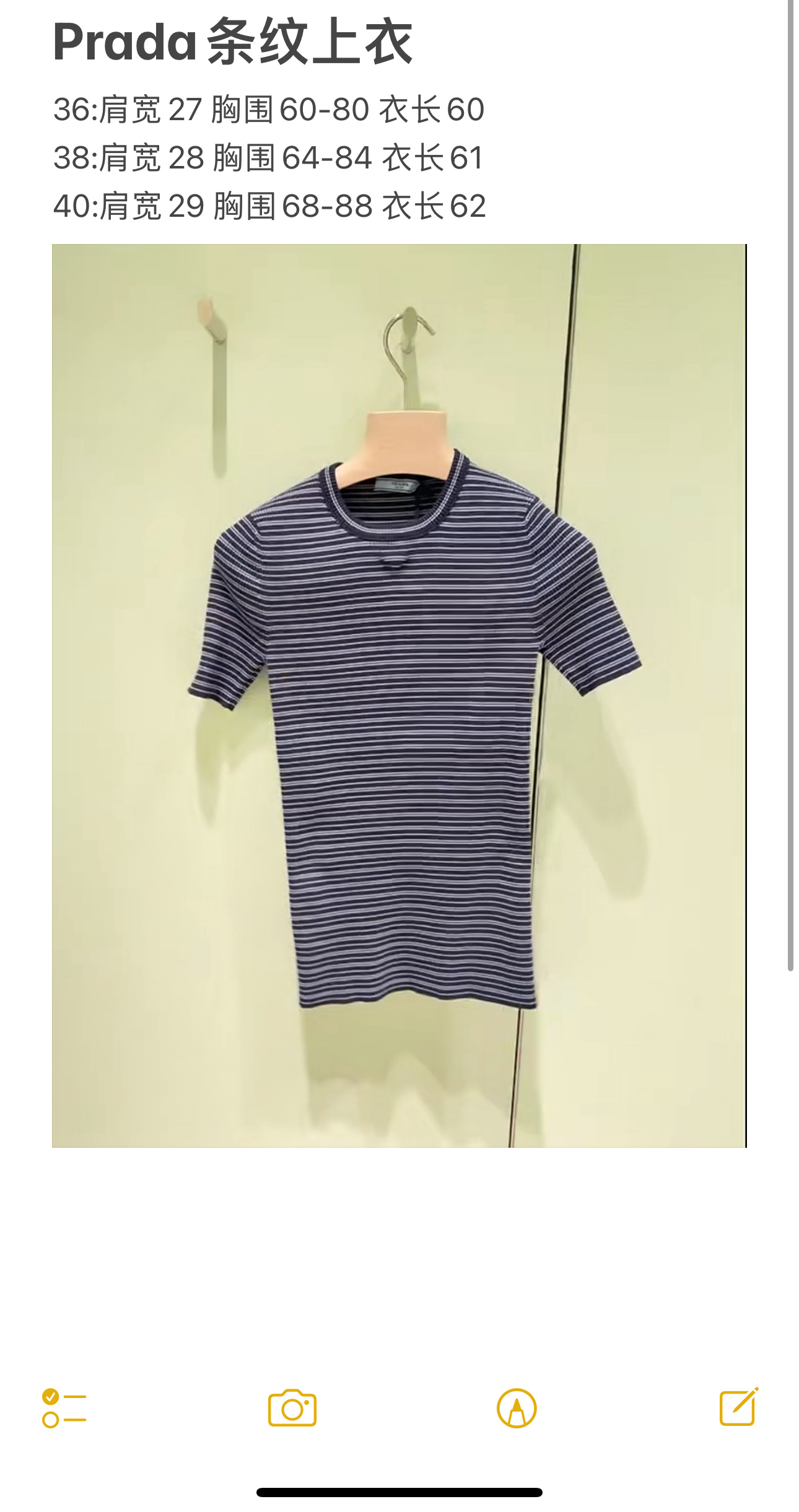Compose a new note
799x1512 pixels.
pyautogui.click(x=739, y=1407)
